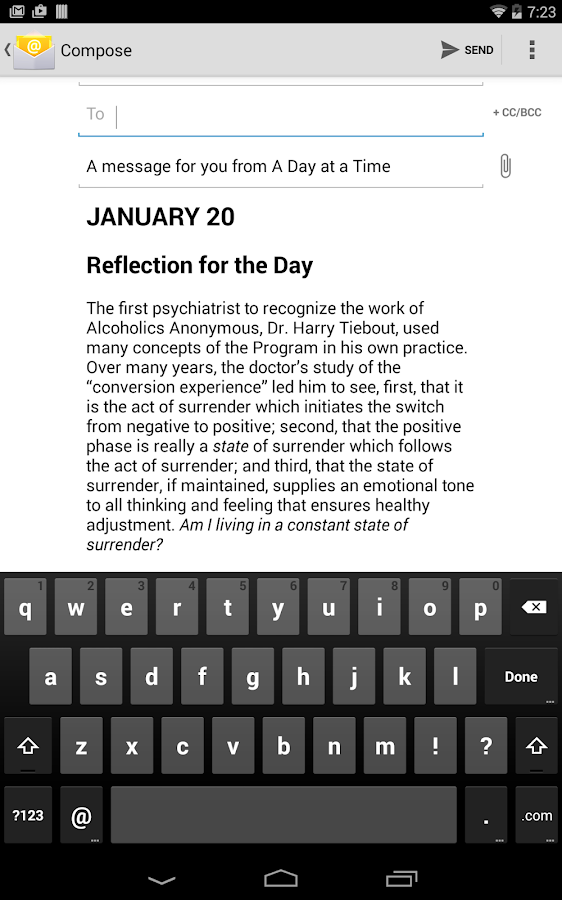This screenshot has width=562, height=900.
Task: Attach a file with the paperclip
Action: (x=505, y=166)
